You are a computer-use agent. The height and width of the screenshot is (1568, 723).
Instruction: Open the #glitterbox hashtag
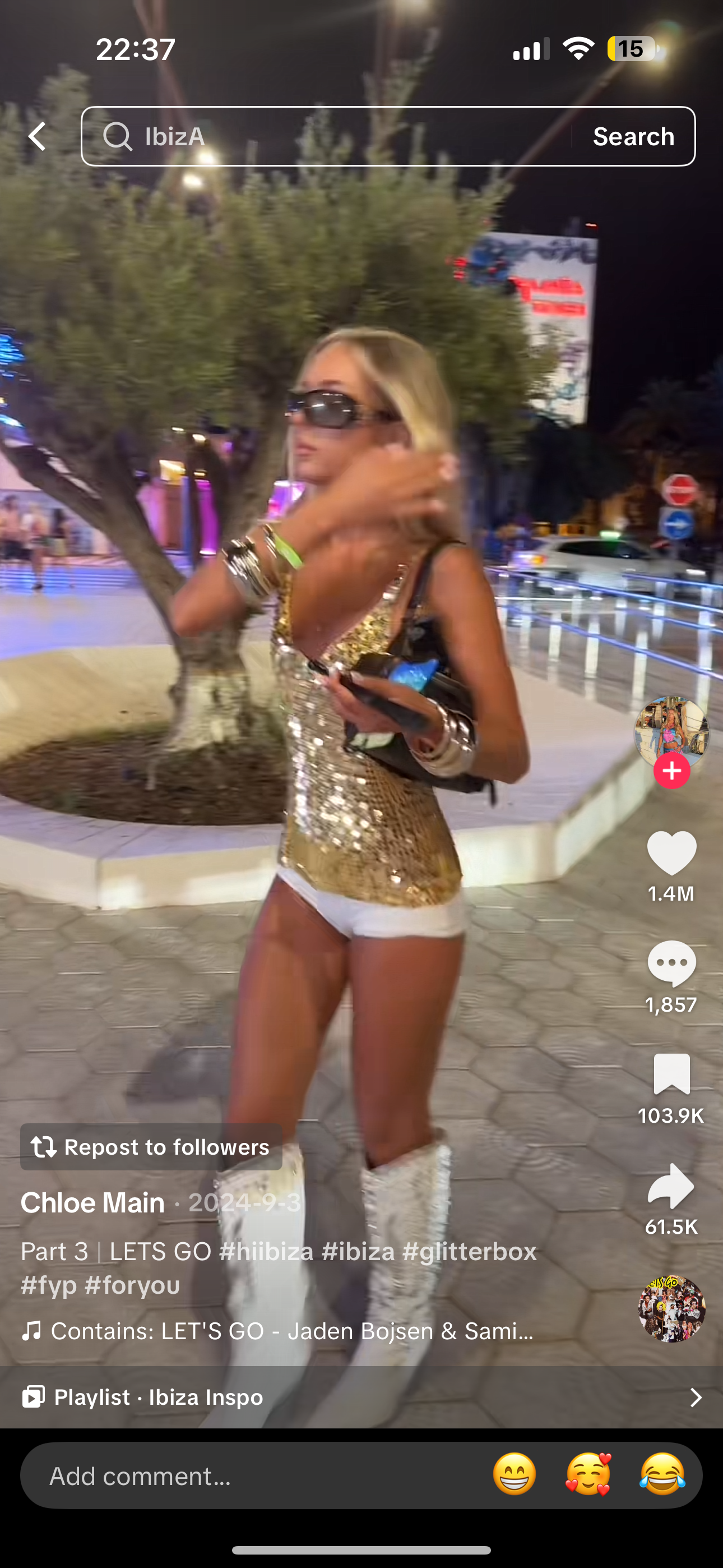469,1252
